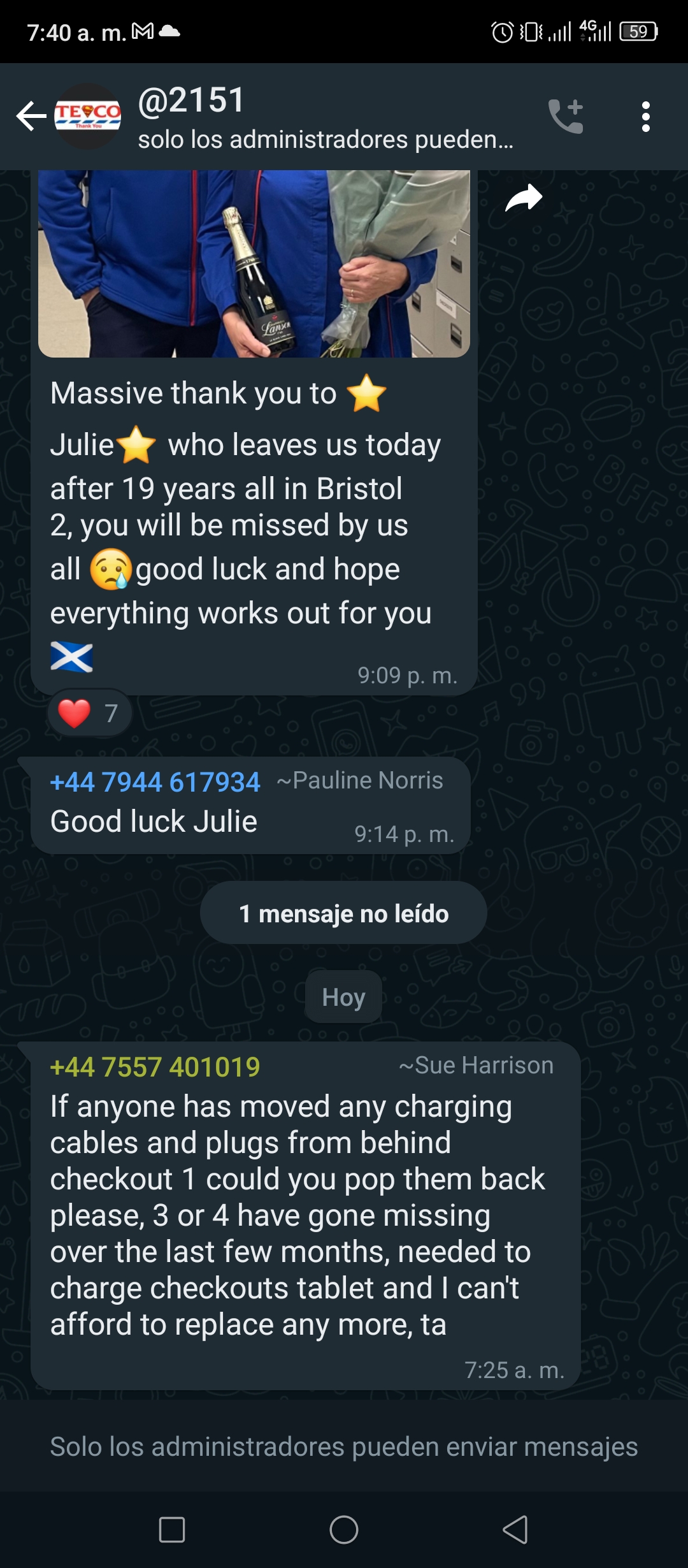This screenshot has height=1568, width=688.
Task: Open the three-dot overflow menu
Action: click(645, 117)
